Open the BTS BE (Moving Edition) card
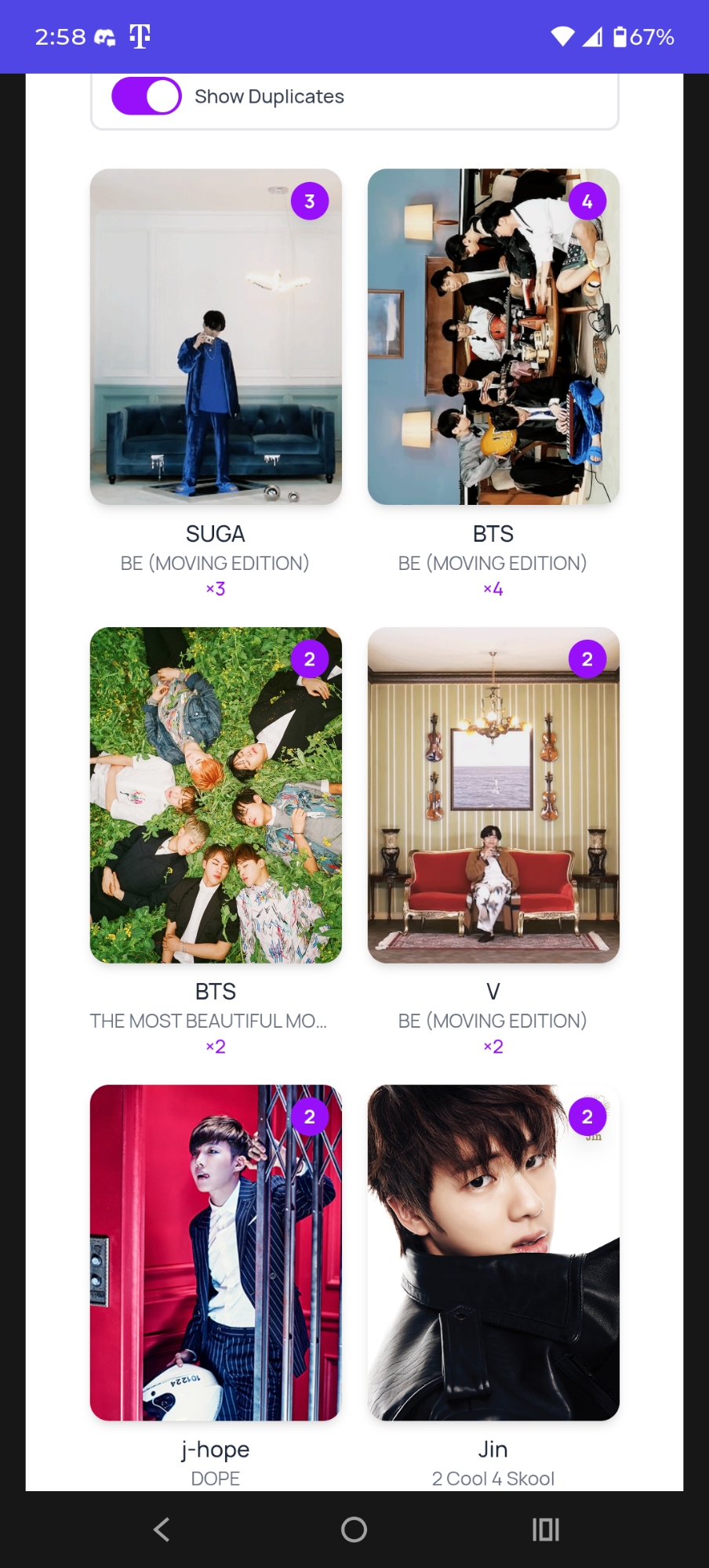Viewport: 709px width, 1568px height. tap(493, 337)
